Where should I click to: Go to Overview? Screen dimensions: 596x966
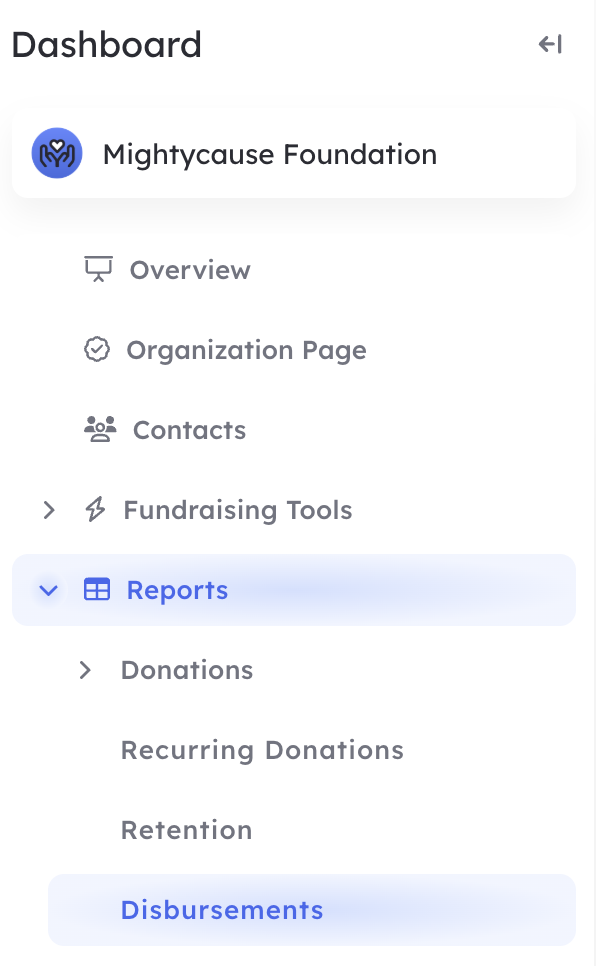(x=167, y=270)
